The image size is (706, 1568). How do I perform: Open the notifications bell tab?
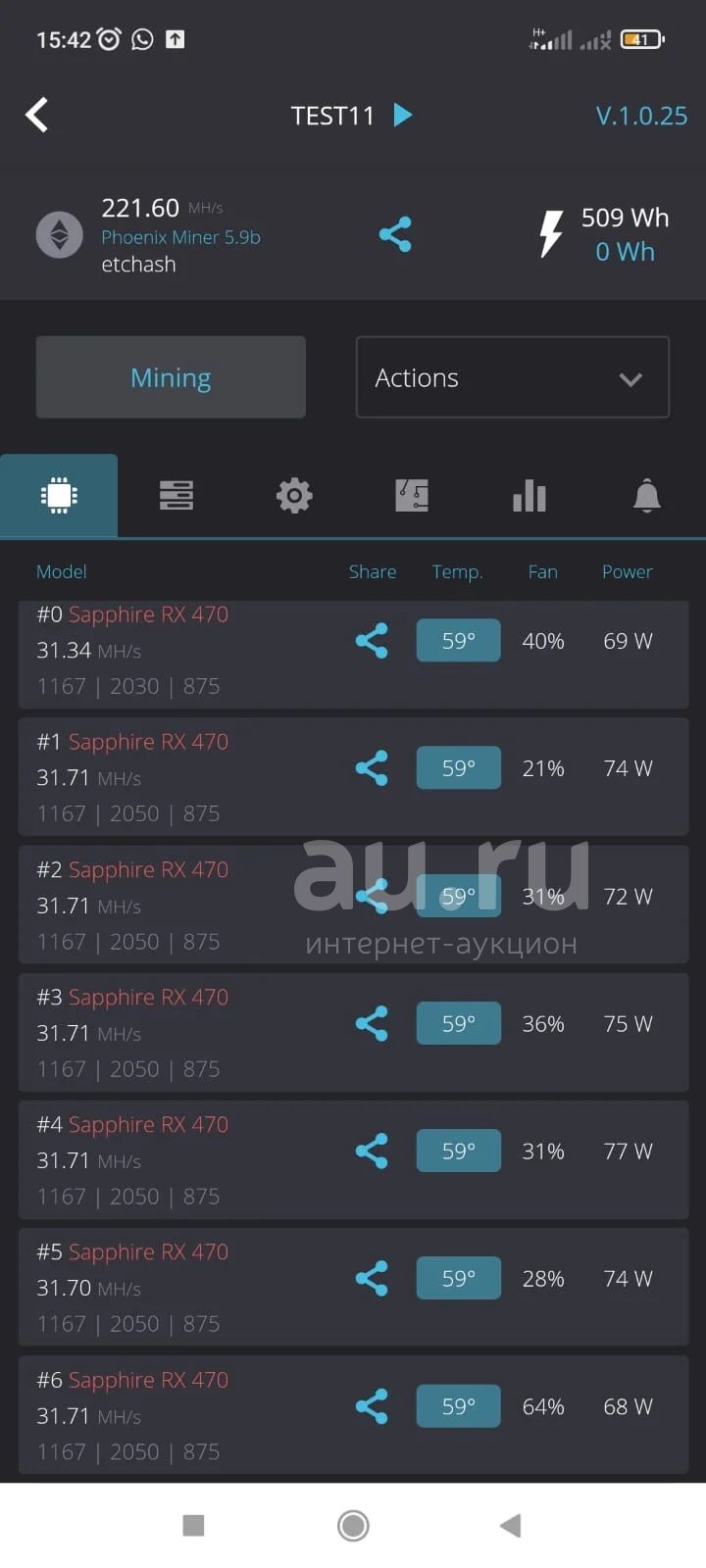(x=647, y=496)
